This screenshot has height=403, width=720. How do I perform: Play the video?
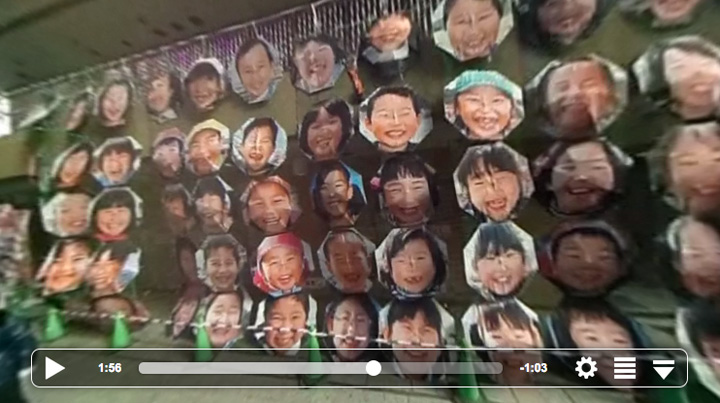55,368
